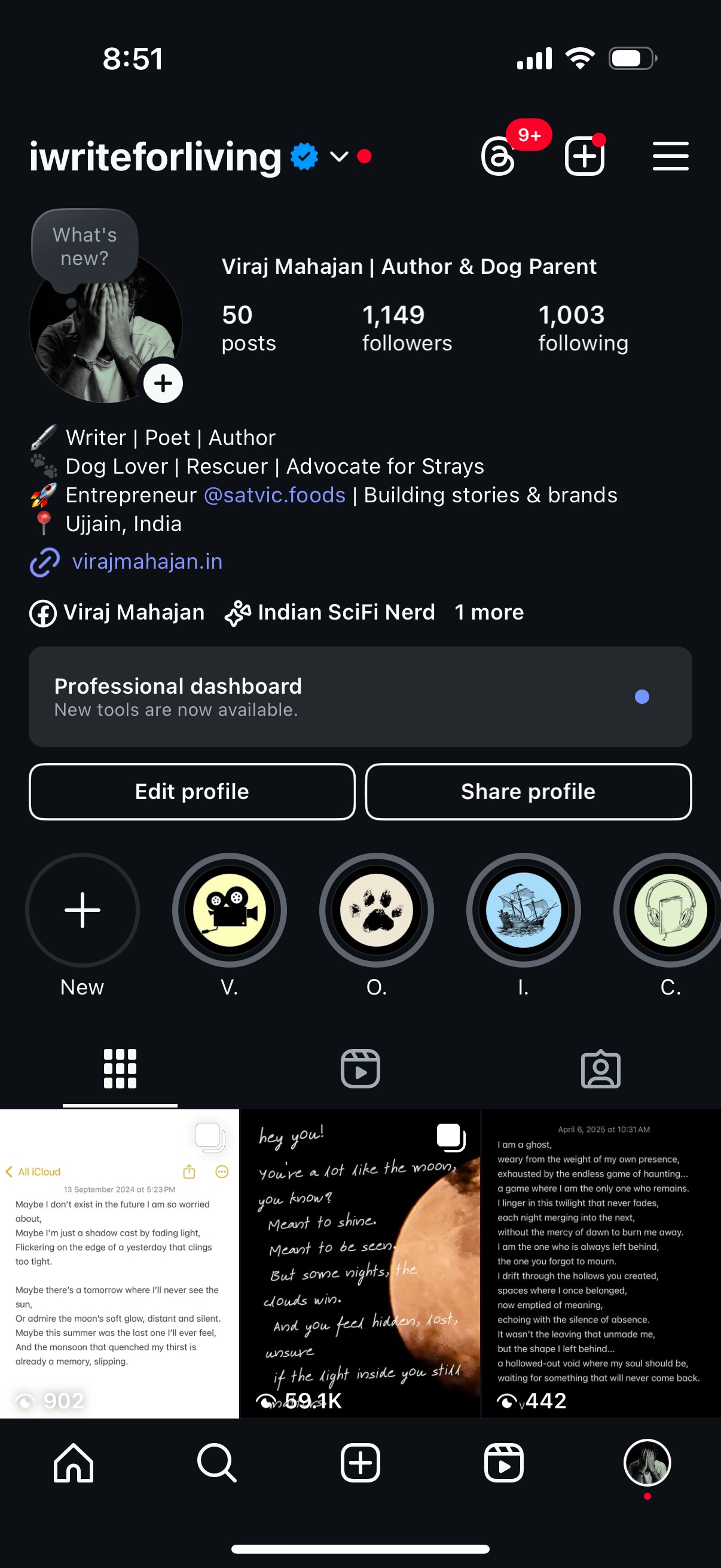721x1568 pixels.
Task: Expand the iwriteforliving account switcher
Action: [339, 157]
